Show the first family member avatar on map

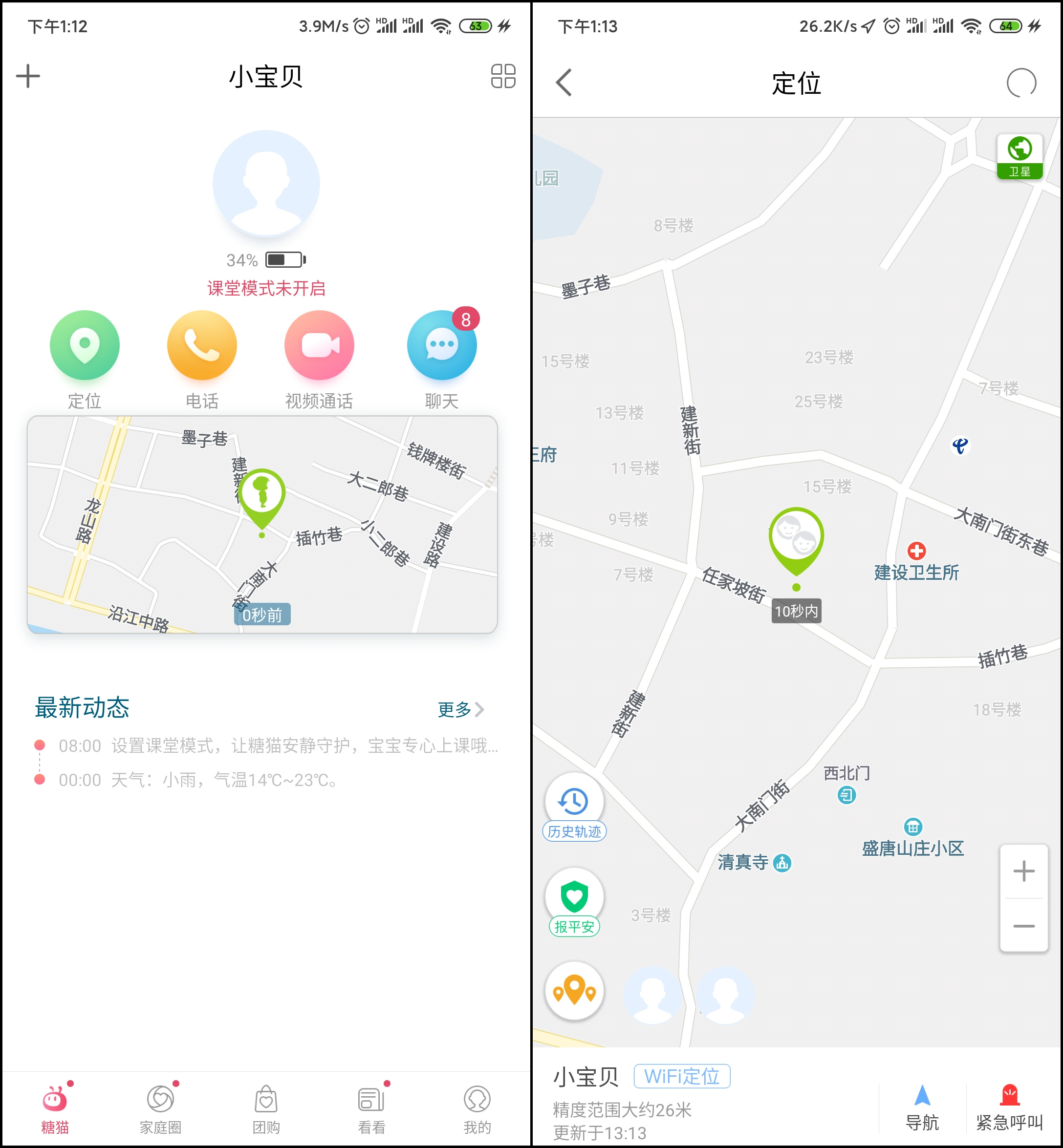pyautogui.click(x=651, y=996)
